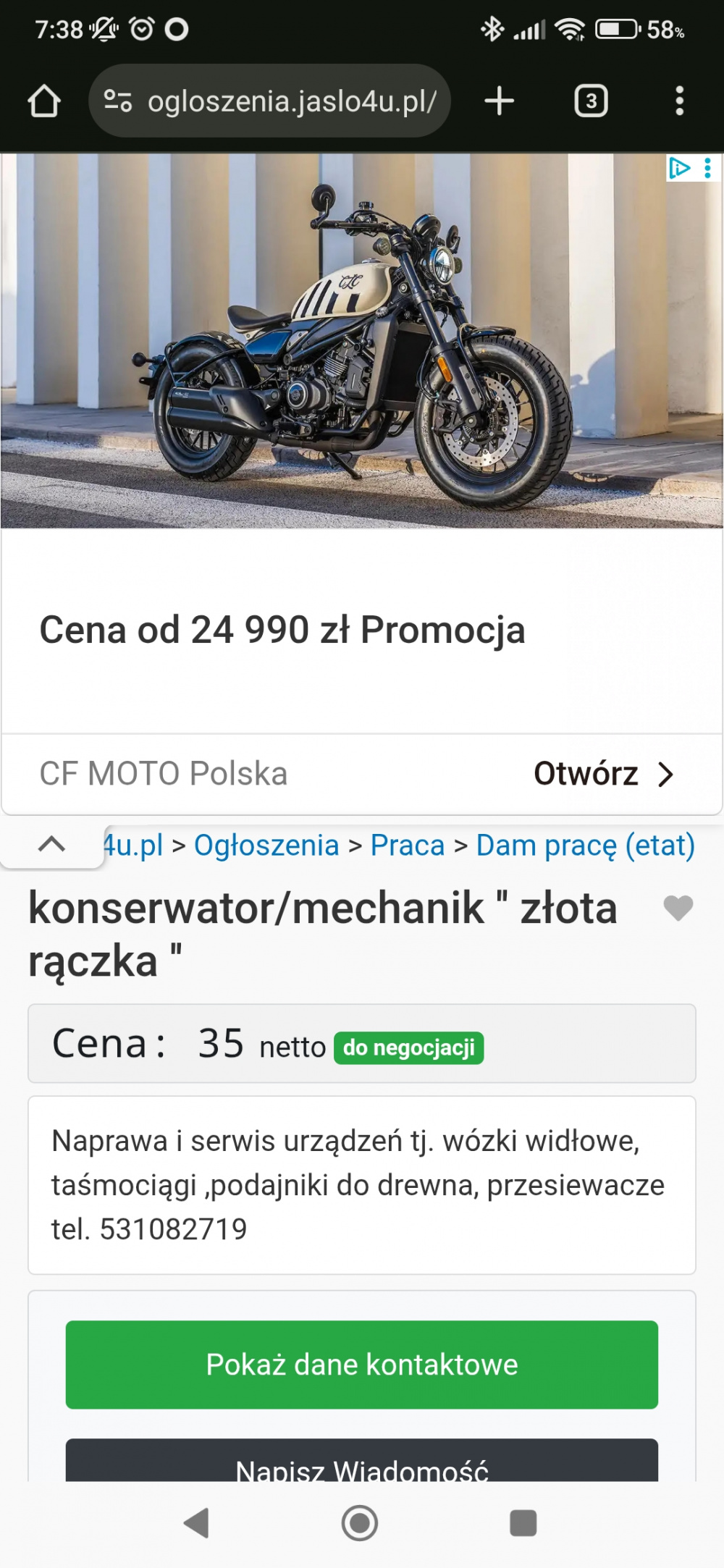Viewport: 724px width, 1568px height.
Task: Open a new browser tab
Action: pos(499,101)
